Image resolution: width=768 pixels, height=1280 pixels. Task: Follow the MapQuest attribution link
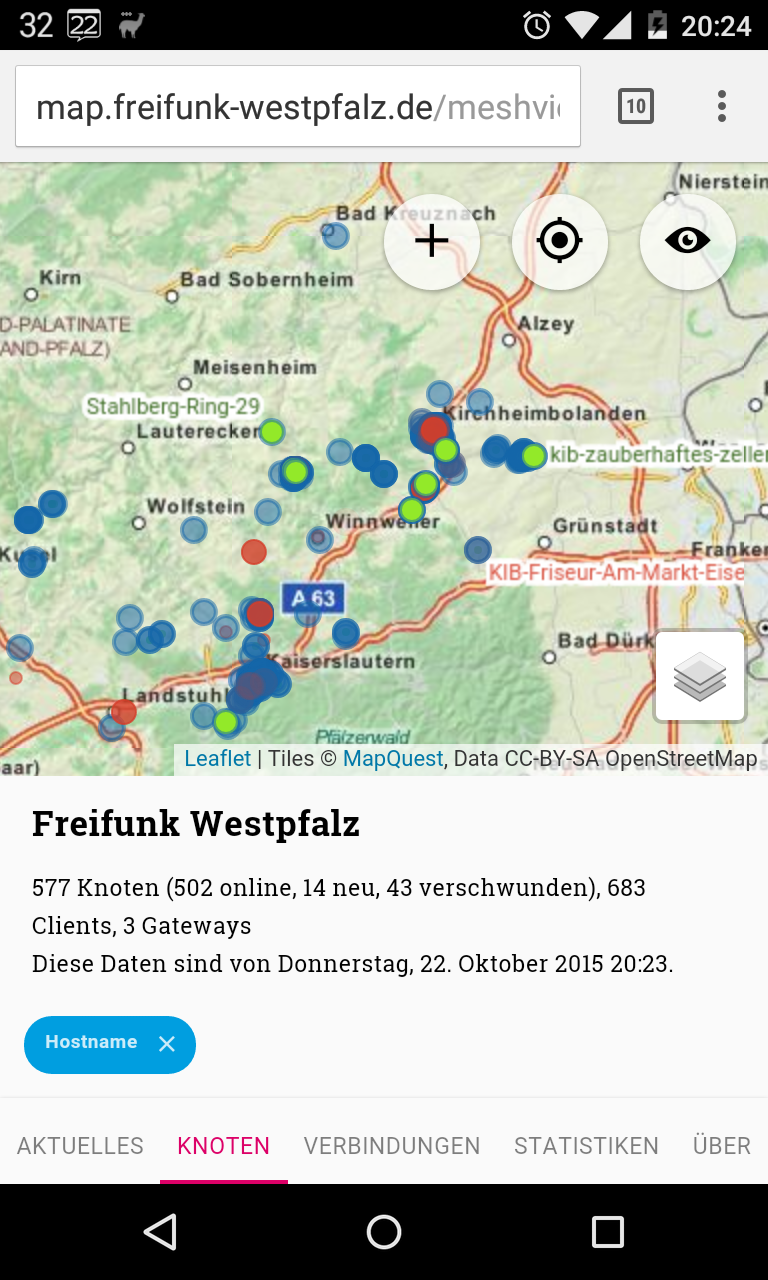393,759
